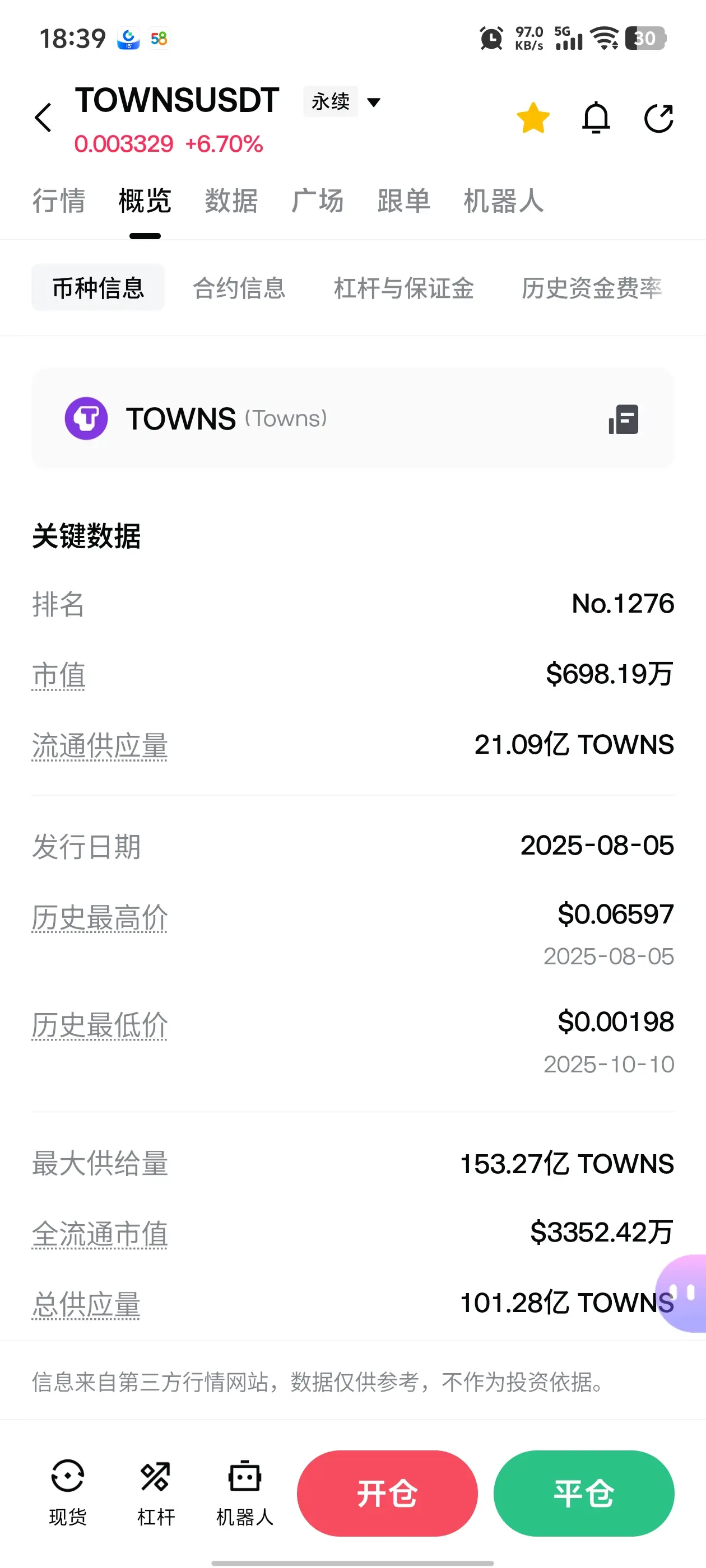
Task: Tap the green 平仓 button
Action: [x=583, y=1493]
